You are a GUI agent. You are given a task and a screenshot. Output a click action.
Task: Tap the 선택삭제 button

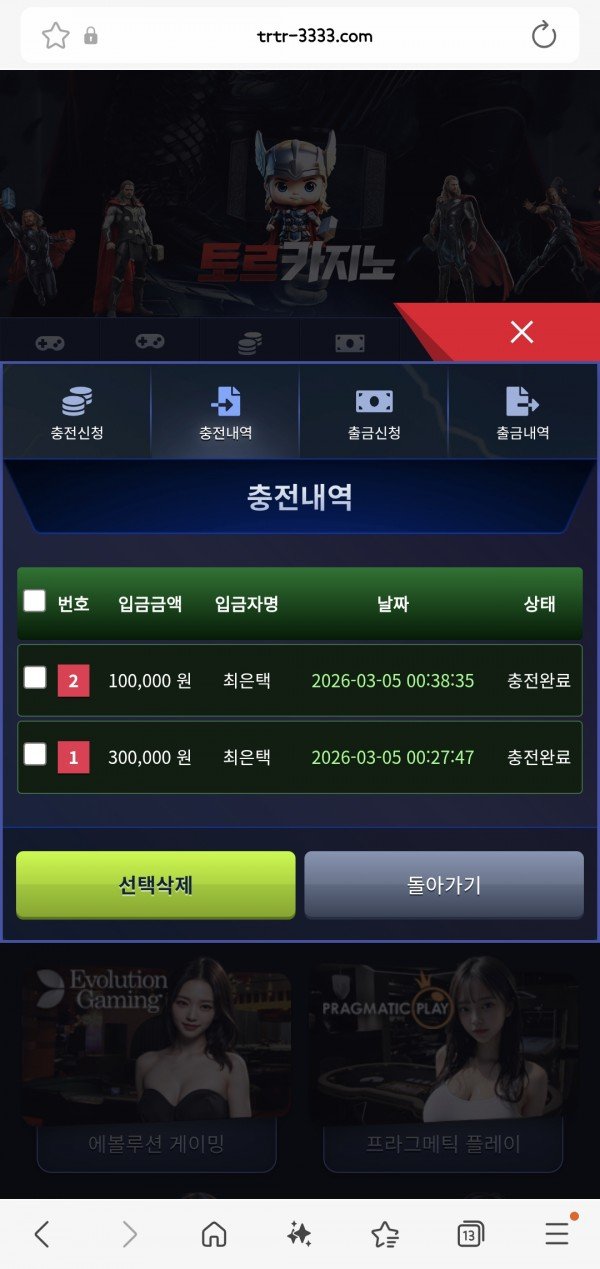point(156,885)
